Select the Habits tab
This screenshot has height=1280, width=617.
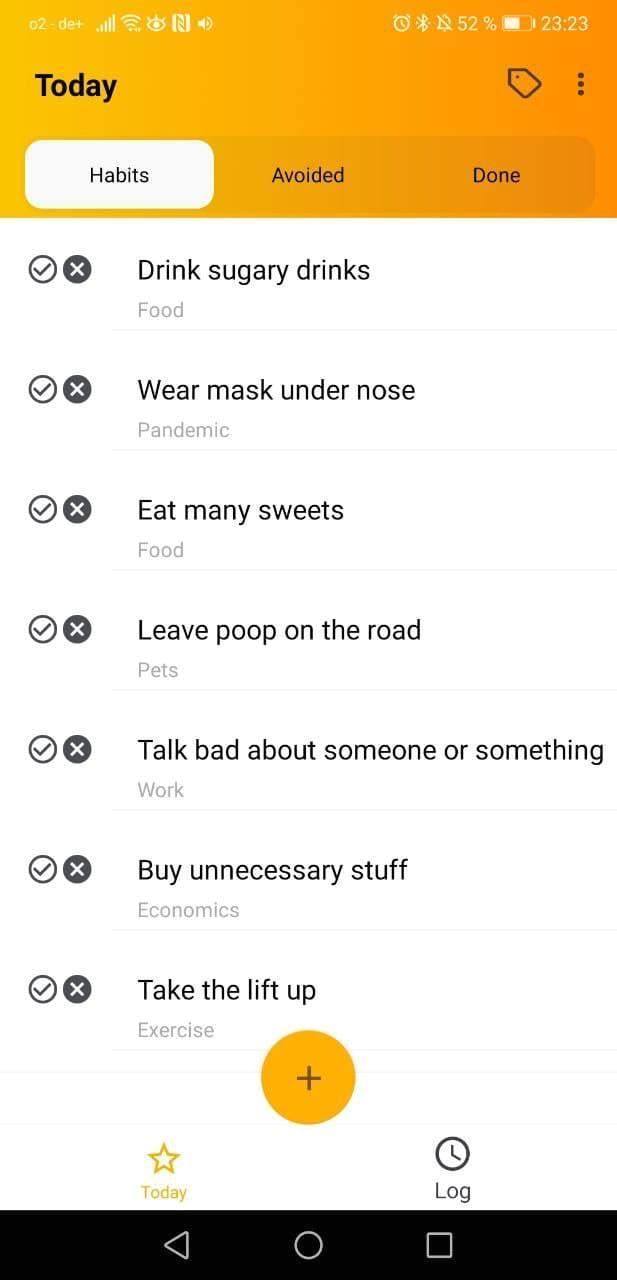click(x=119, y=175)
